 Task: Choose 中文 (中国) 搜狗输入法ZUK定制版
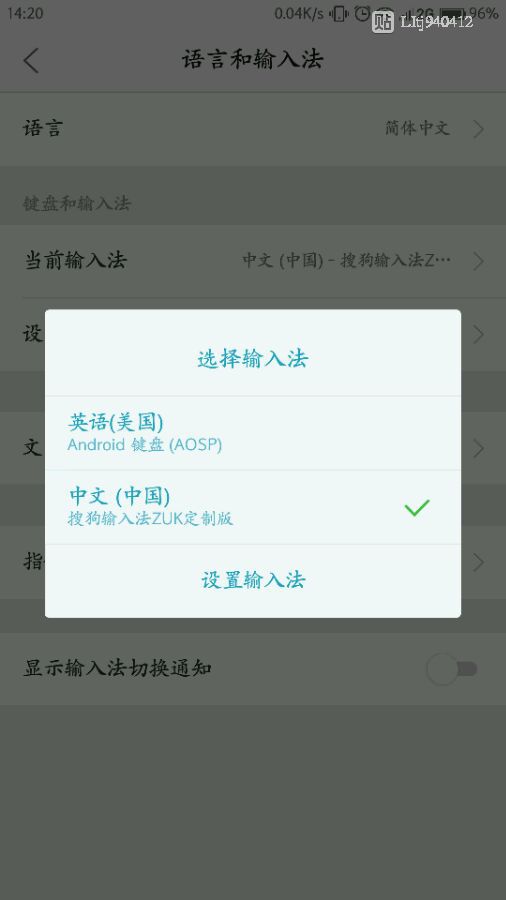(252, 507)
